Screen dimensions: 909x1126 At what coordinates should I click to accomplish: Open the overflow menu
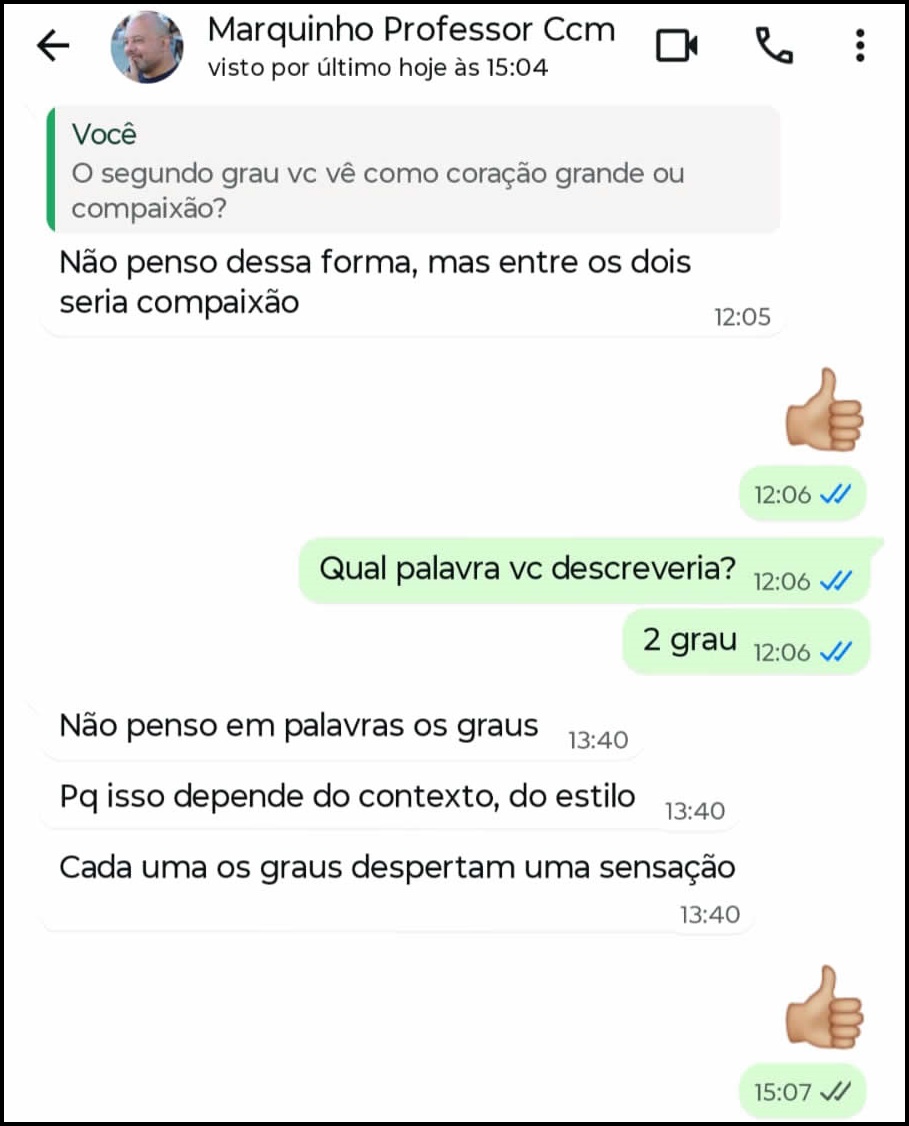coord(860,46)
